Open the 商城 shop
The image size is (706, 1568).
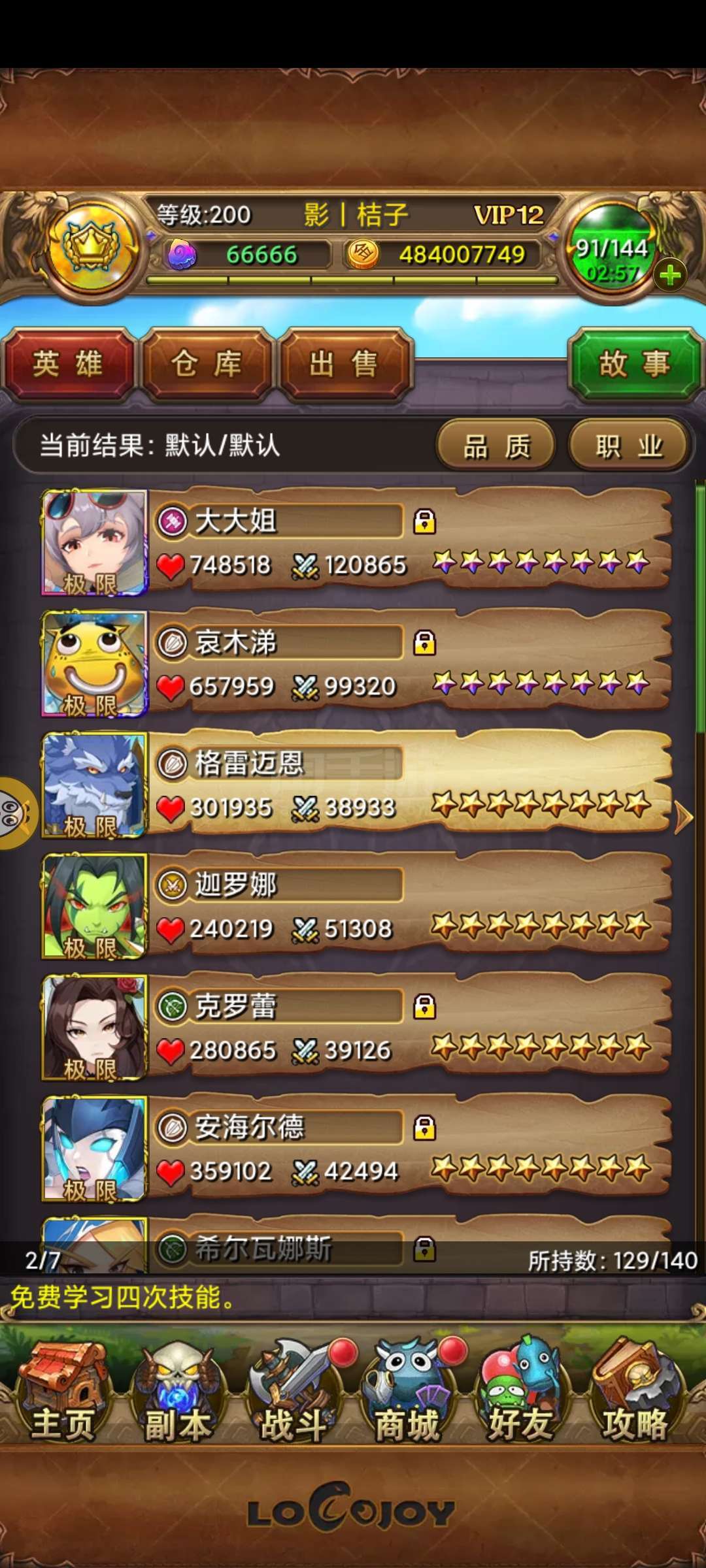407,1393
